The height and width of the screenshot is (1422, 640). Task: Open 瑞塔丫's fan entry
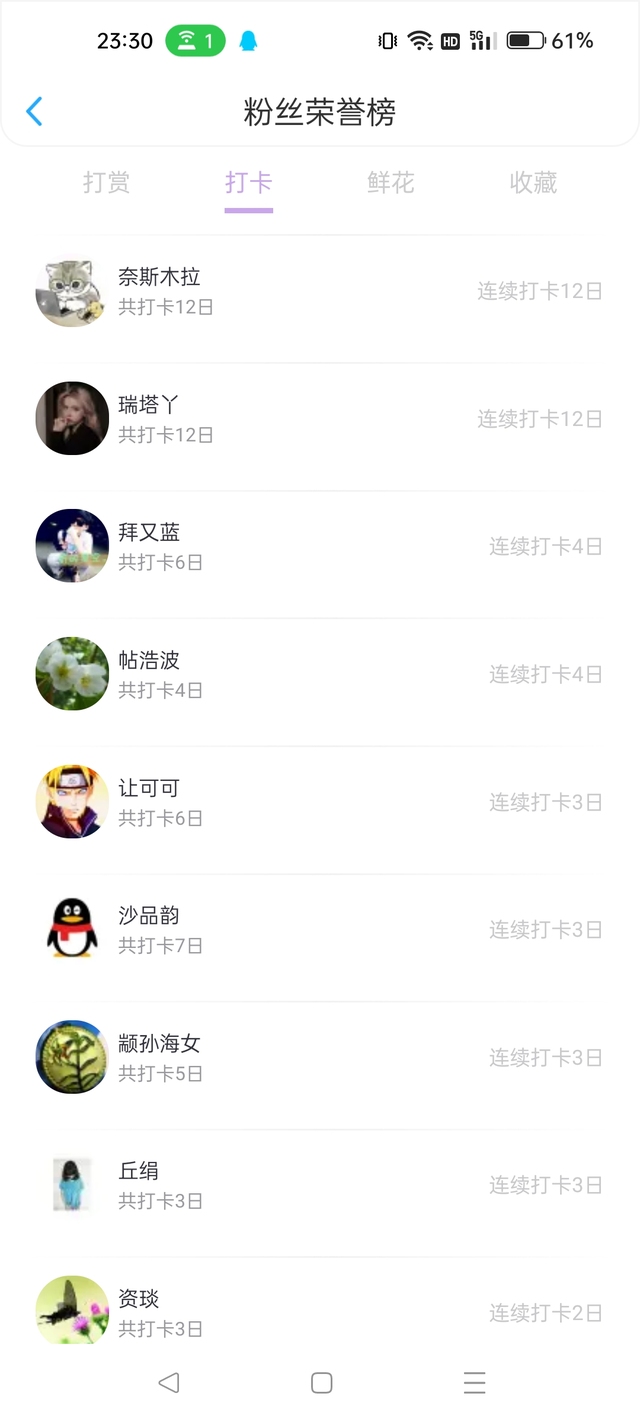pyautogui.click(x=320, y=418)
